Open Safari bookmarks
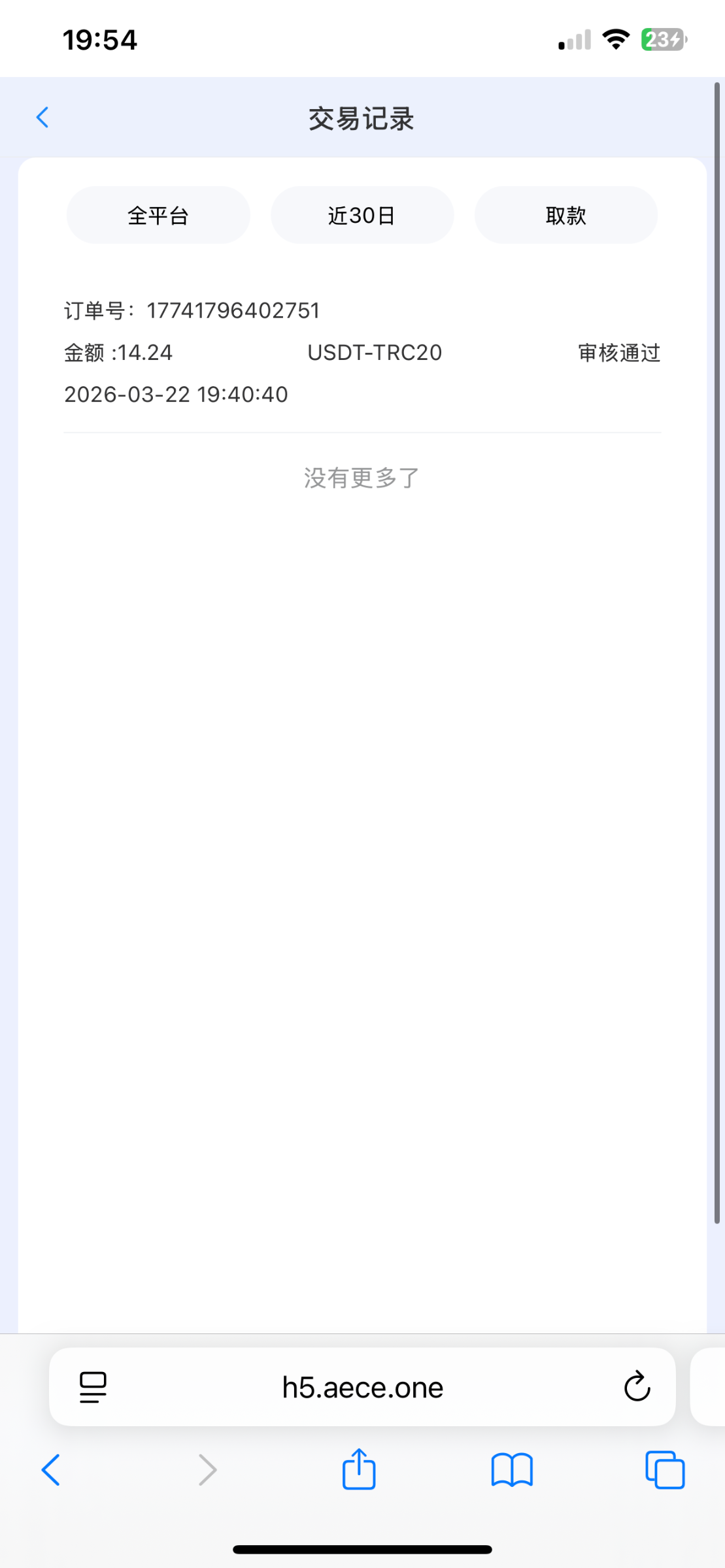This screenshot has height=1568, width=725. (512, 1470)
